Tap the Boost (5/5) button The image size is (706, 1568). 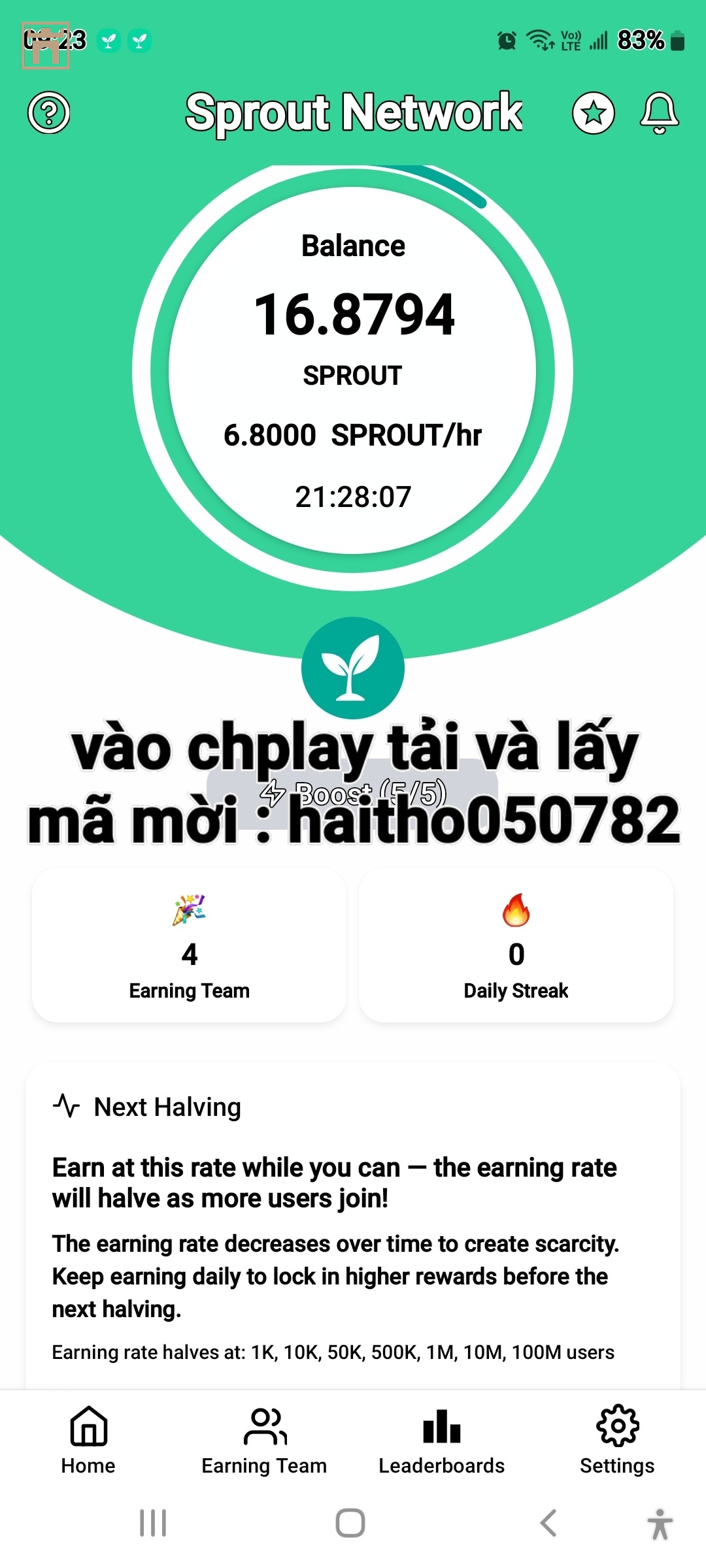(x=352, y=794)
